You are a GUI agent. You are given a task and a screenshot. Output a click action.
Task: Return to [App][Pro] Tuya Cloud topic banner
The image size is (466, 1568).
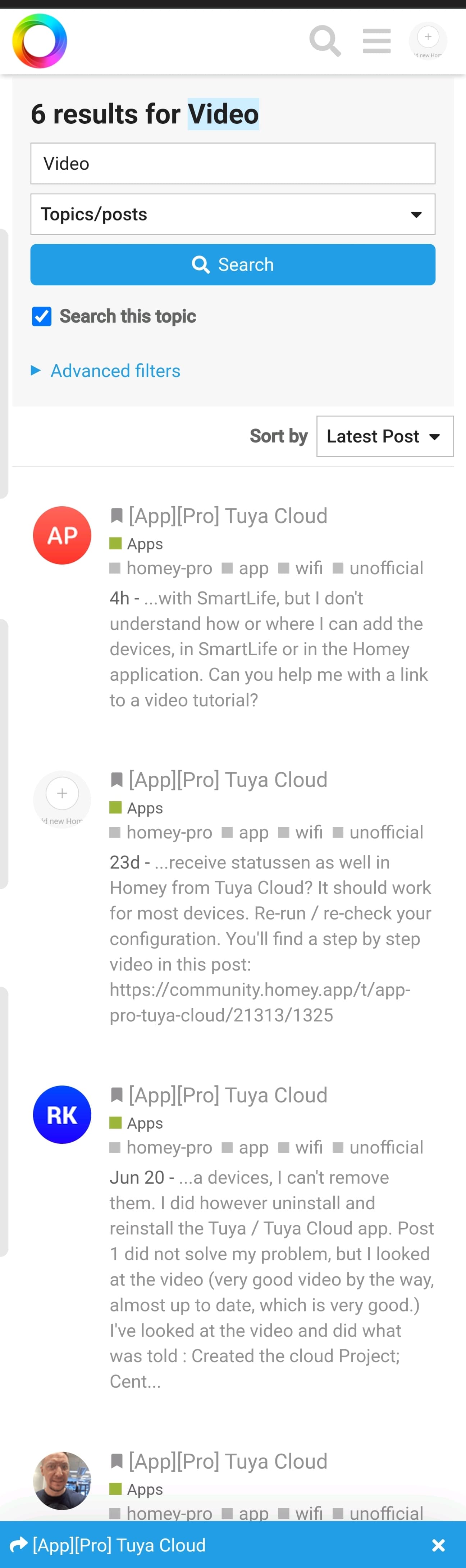tap(119, 1545)
